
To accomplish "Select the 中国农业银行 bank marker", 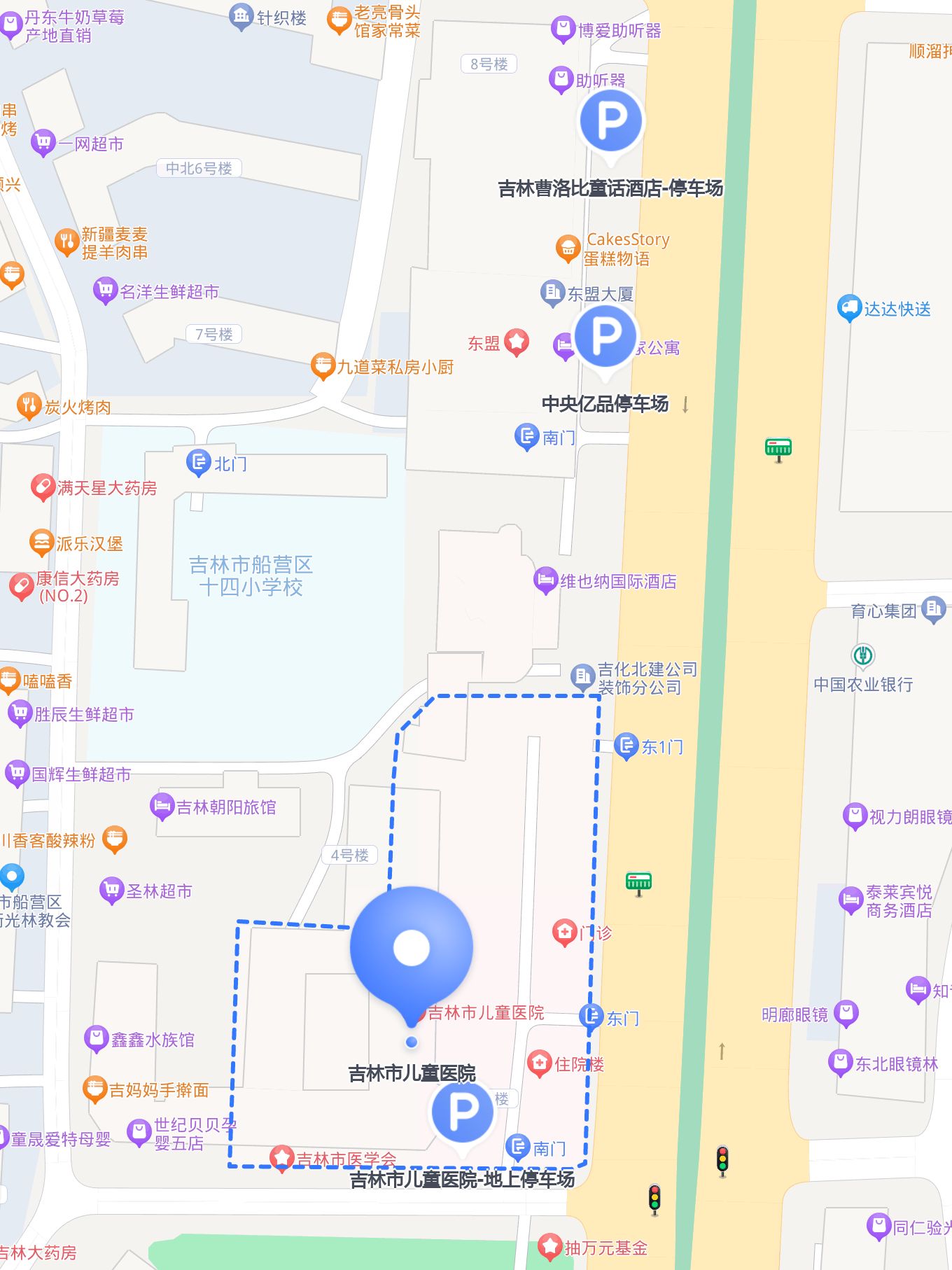I will pos(862,656).
